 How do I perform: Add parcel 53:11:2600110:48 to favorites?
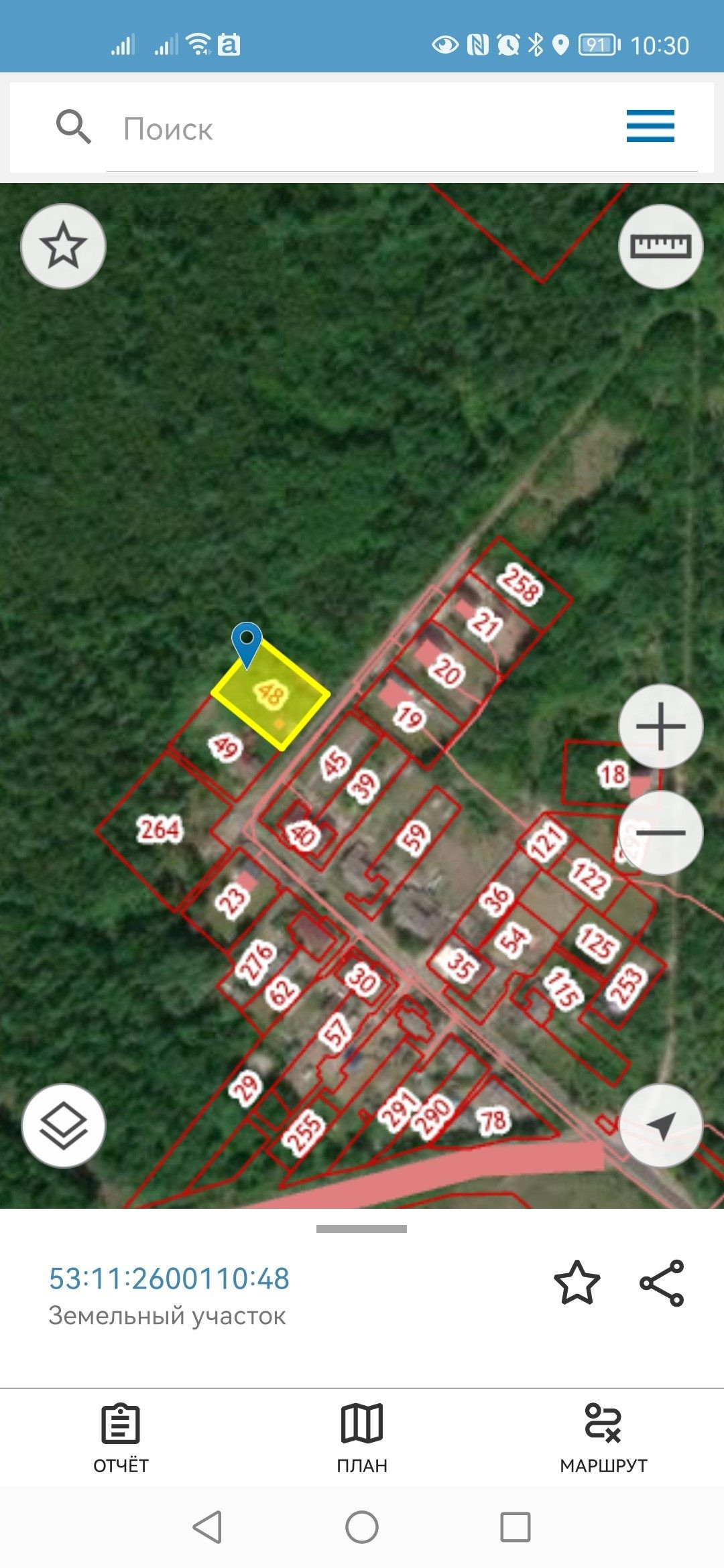(577, 1283)
